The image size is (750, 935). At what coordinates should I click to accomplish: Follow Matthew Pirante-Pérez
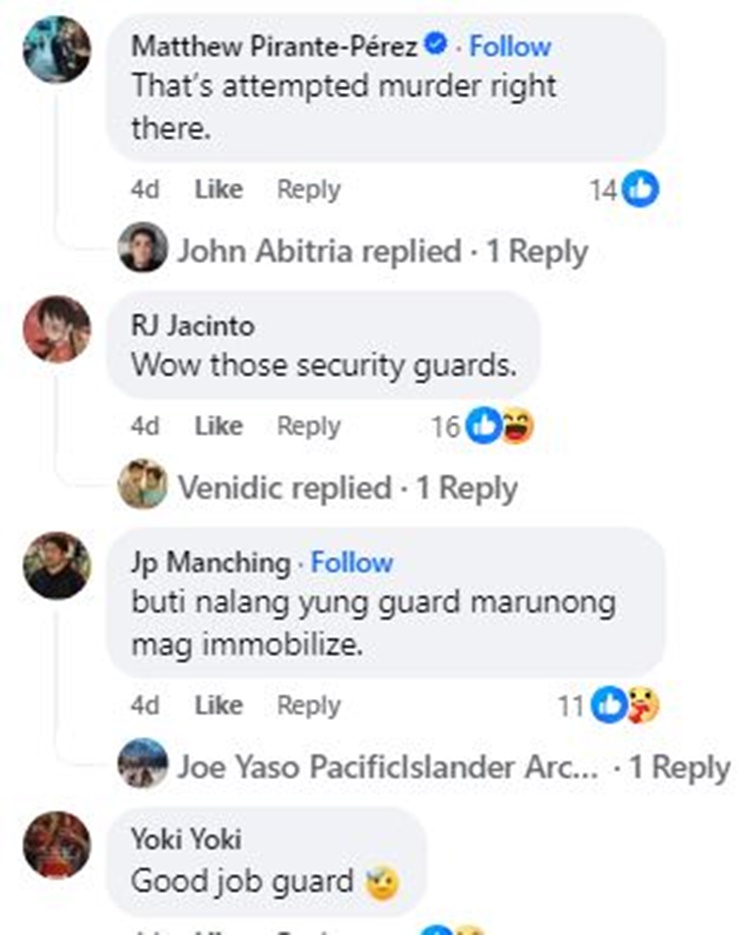510,46
